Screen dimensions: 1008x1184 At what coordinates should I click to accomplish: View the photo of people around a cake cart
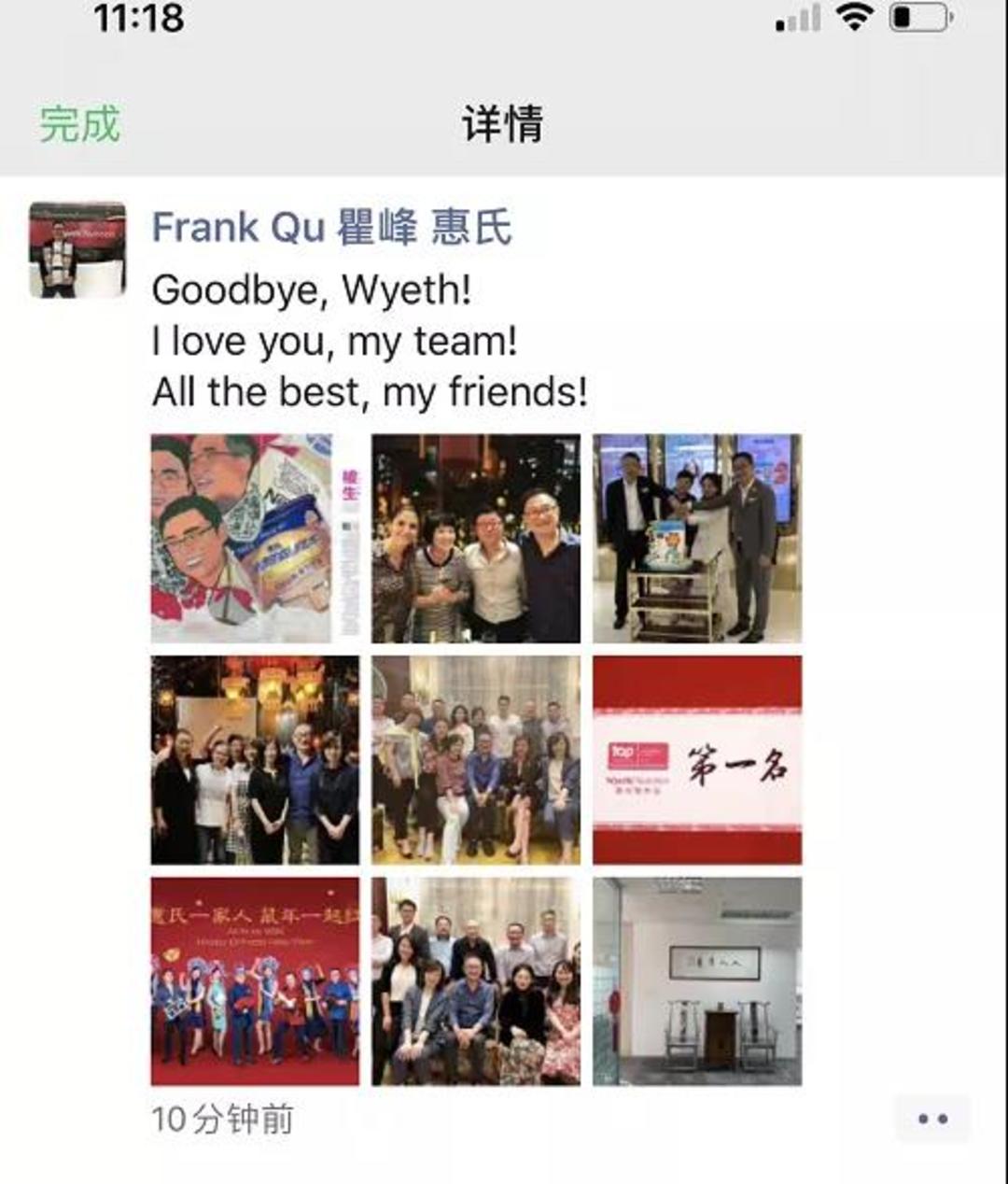pyautogui.click(x=697, y=538)
